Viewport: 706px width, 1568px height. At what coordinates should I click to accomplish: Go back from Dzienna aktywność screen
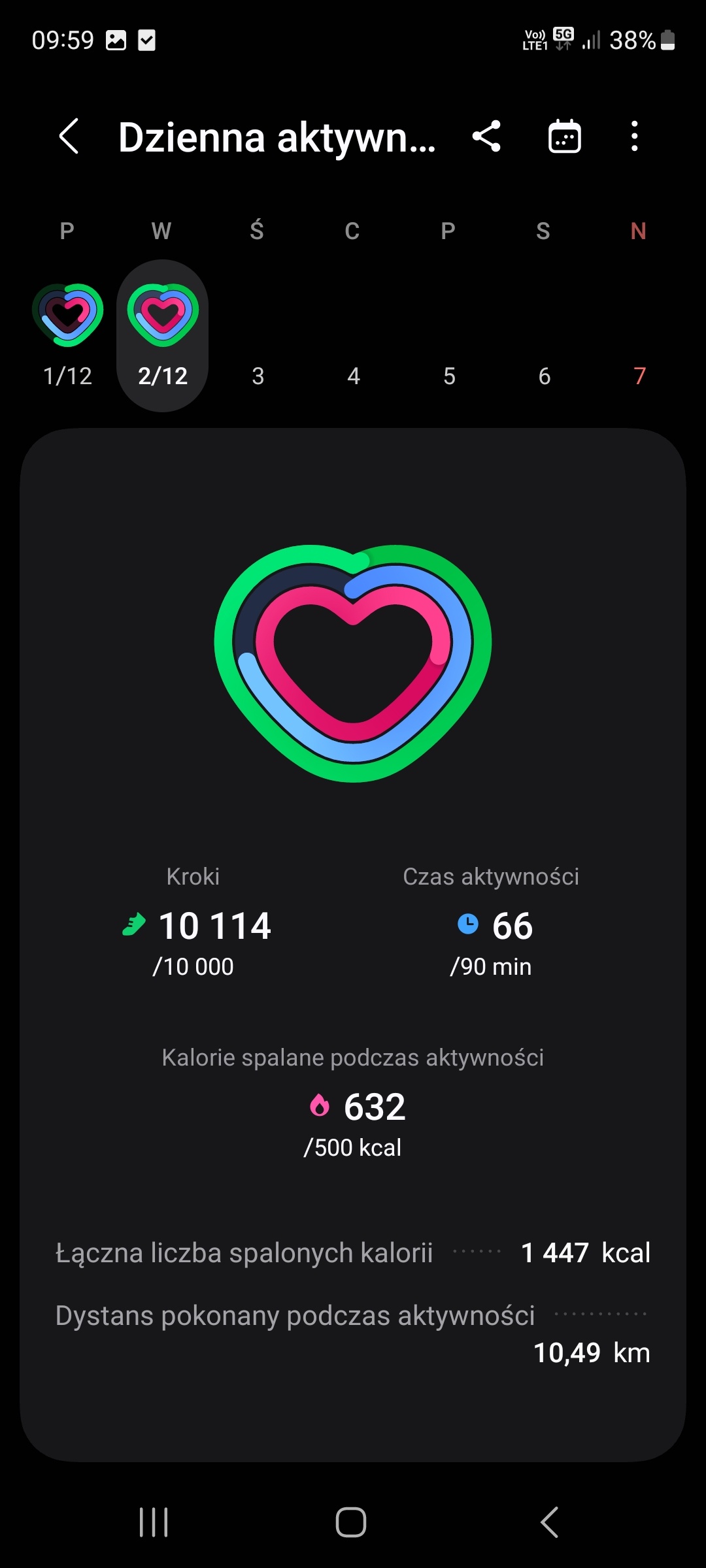coord(69,137)
